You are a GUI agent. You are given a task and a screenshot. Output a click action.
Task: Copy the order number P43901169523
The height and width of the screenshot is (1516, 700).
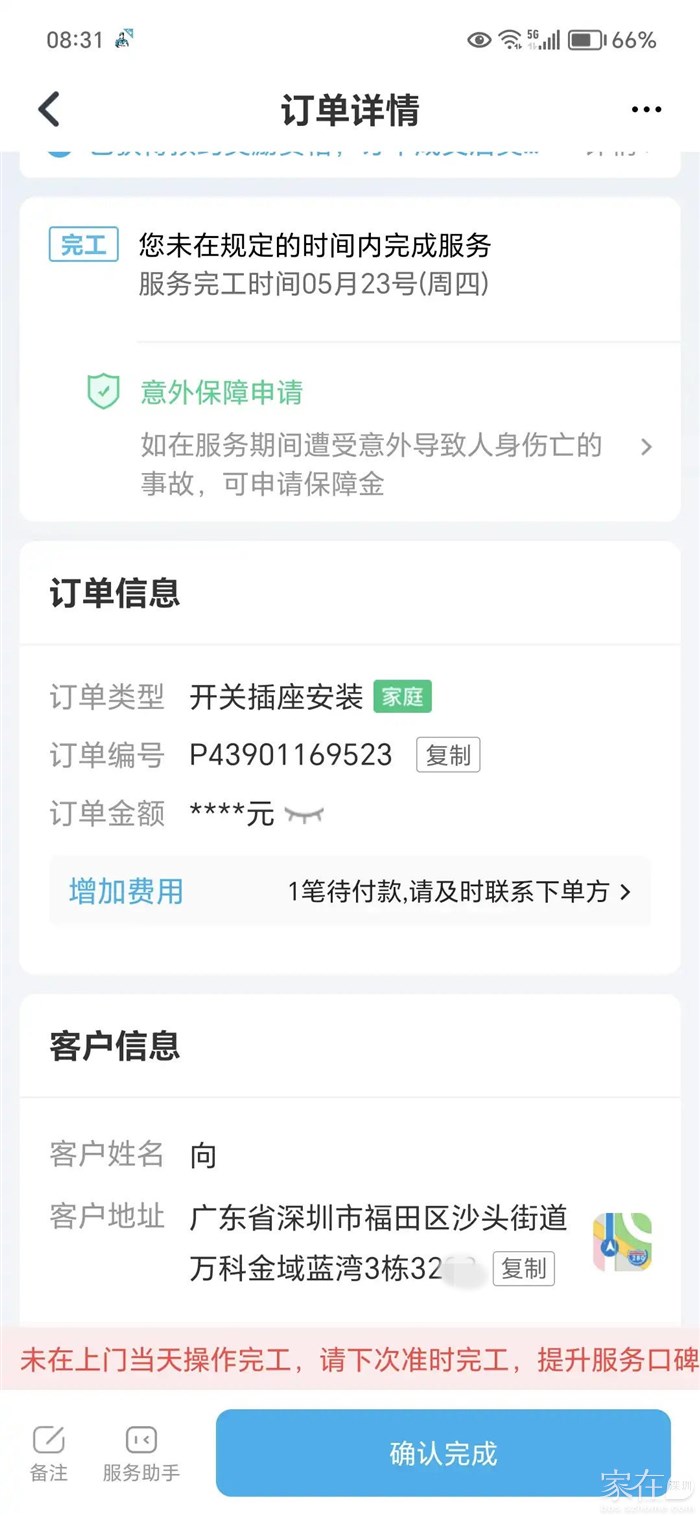(x=448, y=755)
